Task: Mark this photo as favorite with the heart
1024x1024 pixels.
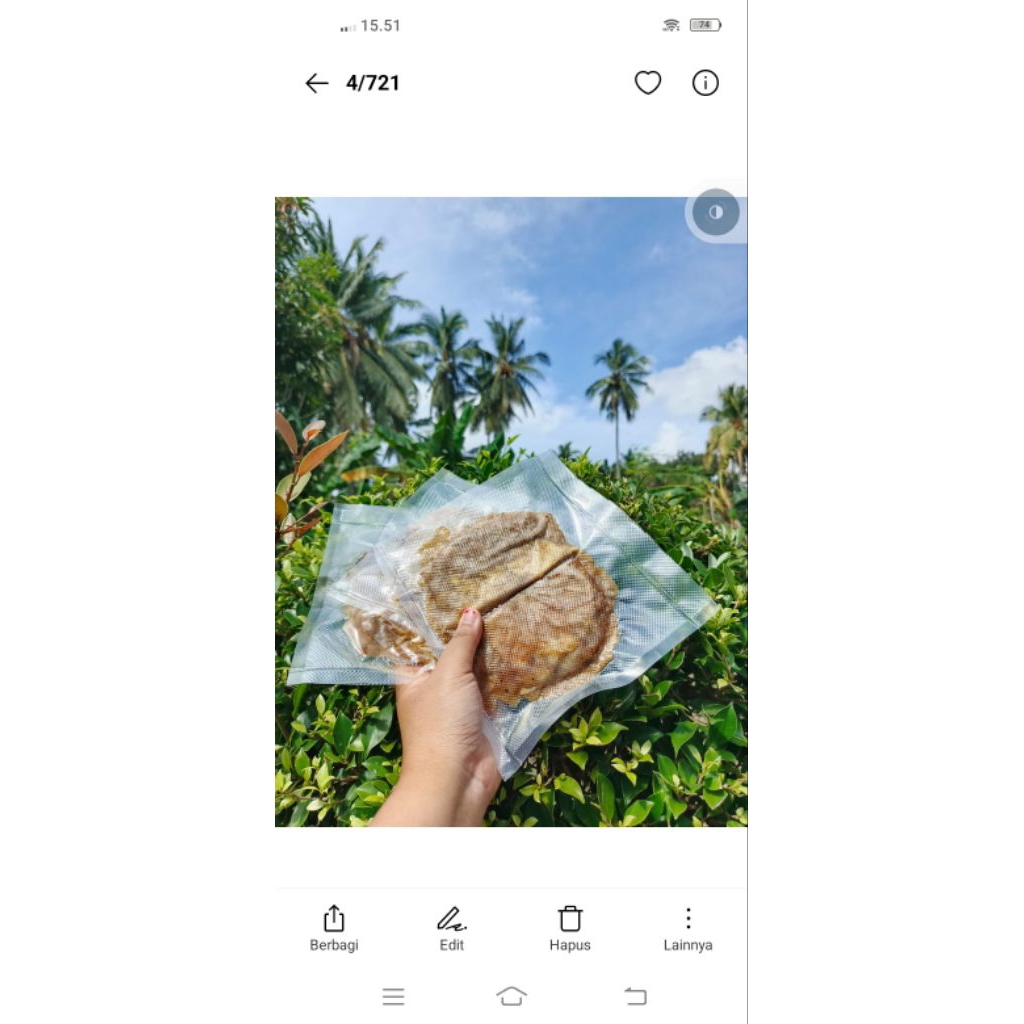Action: click(648, 83)
